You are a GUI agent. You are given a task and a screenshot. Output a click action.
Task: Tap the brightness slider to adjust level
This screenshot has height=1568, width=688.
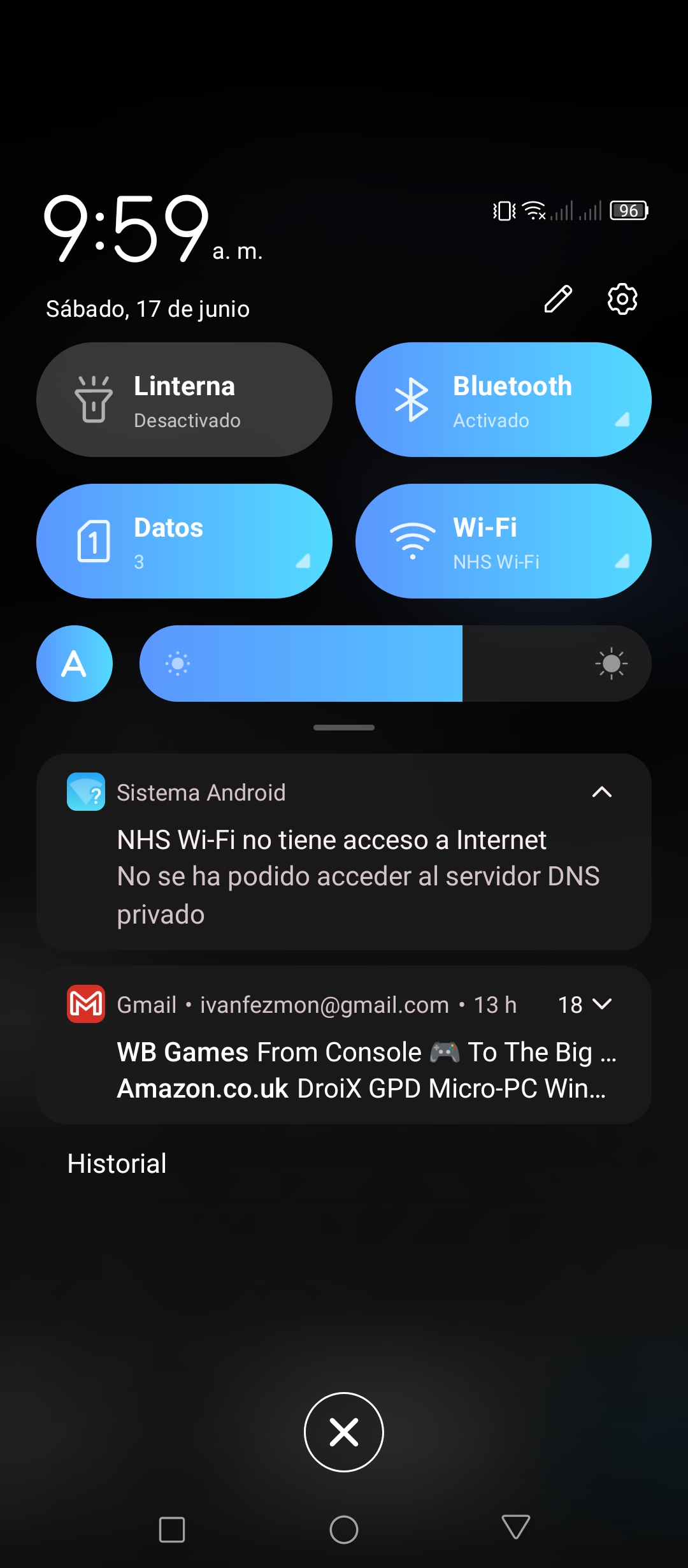coord(396,664)
